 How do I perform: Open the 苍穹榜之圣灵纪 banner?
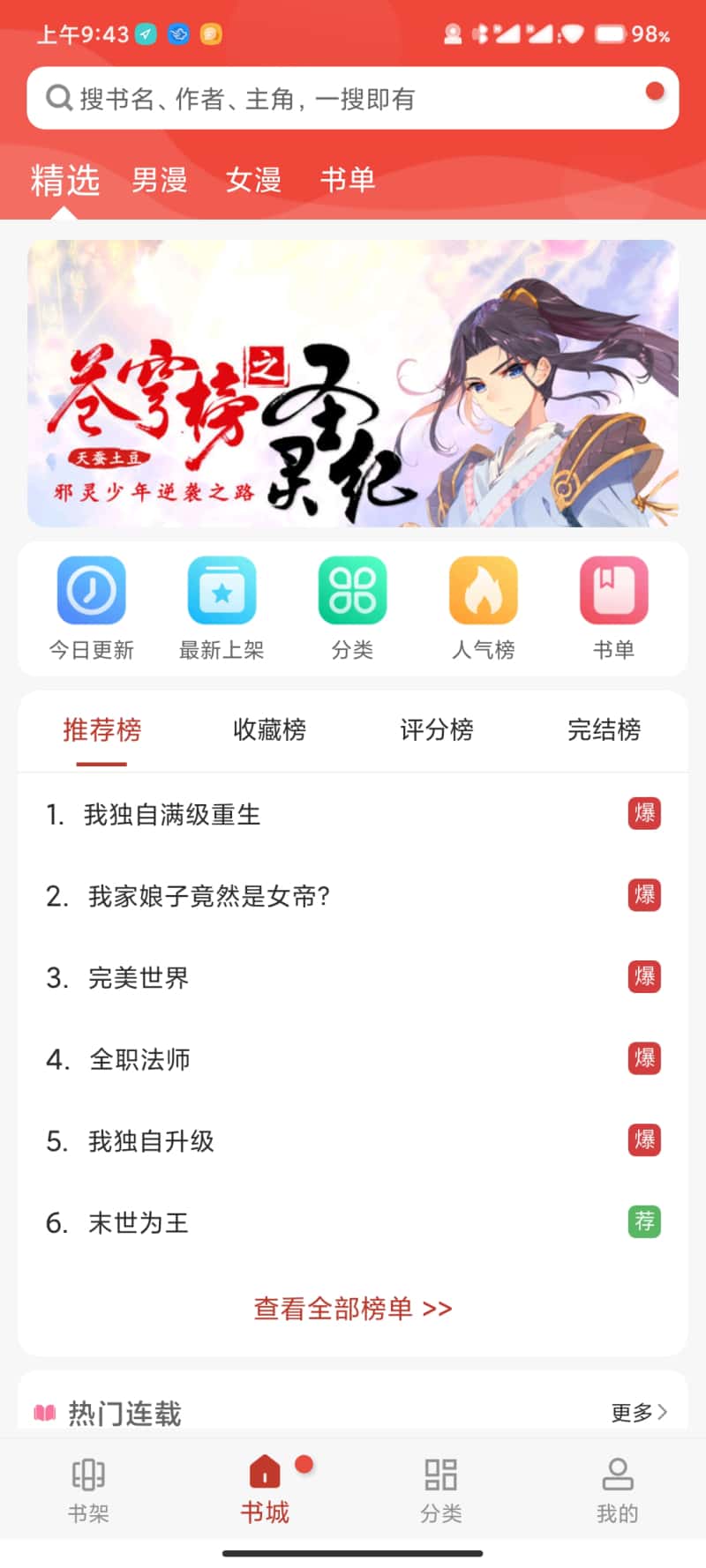tap(353, 384)
